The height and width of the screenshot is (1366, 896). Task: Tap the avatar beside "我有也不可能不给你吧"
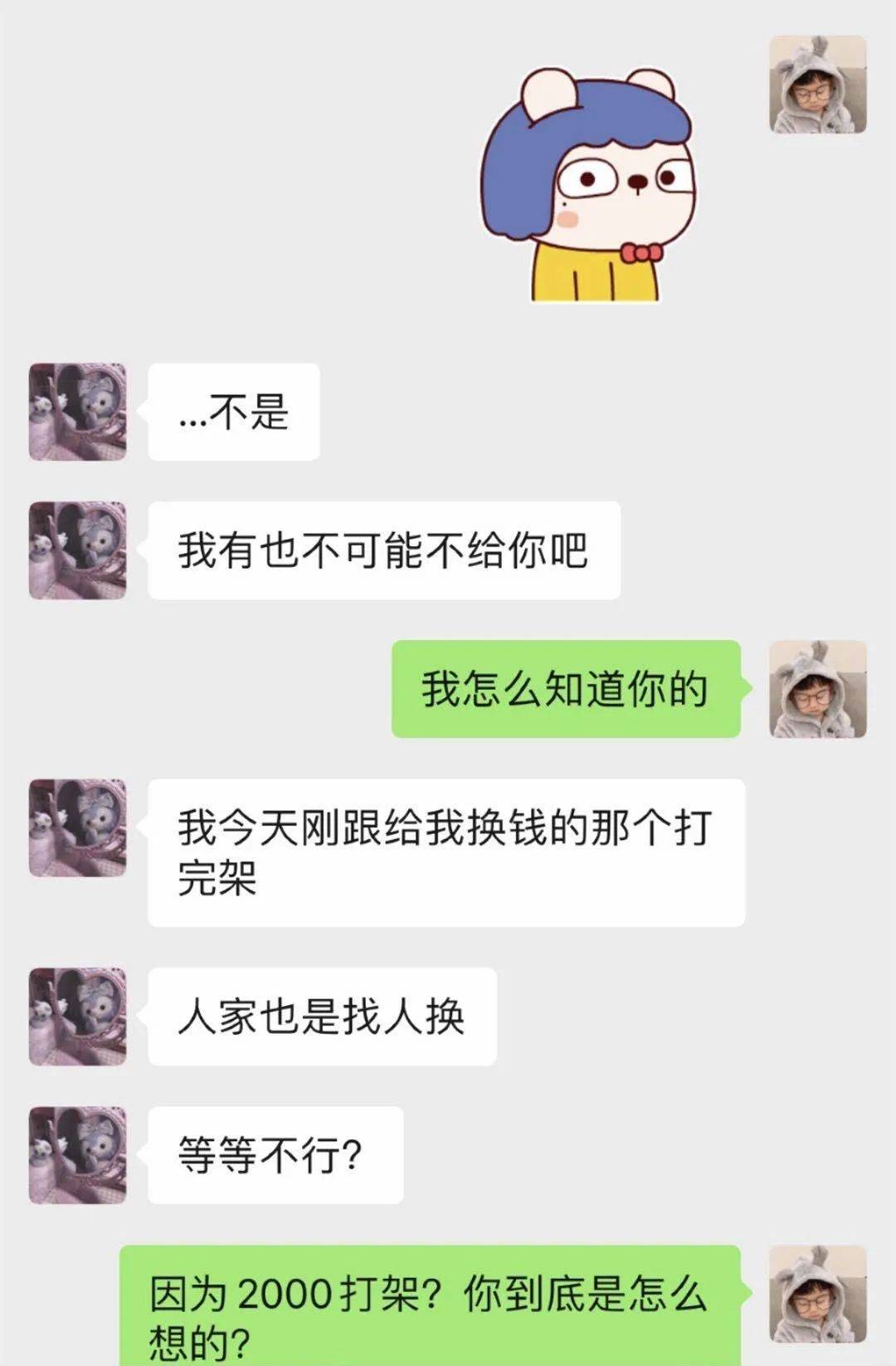(77, 550)
